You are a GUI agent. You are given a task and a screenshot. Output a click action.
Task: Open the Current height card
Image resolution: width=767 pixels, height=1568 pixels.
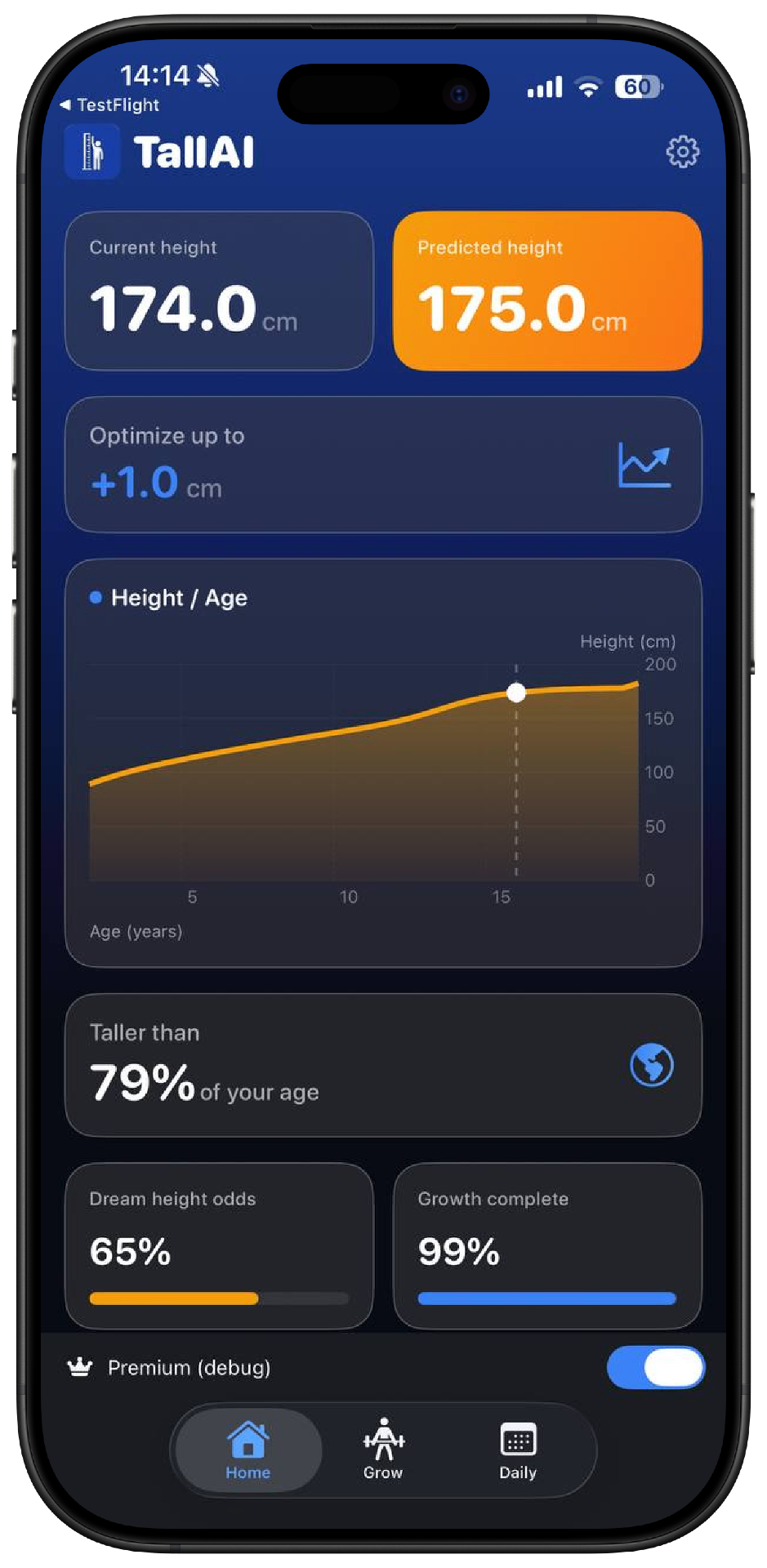tap(219, 291)
